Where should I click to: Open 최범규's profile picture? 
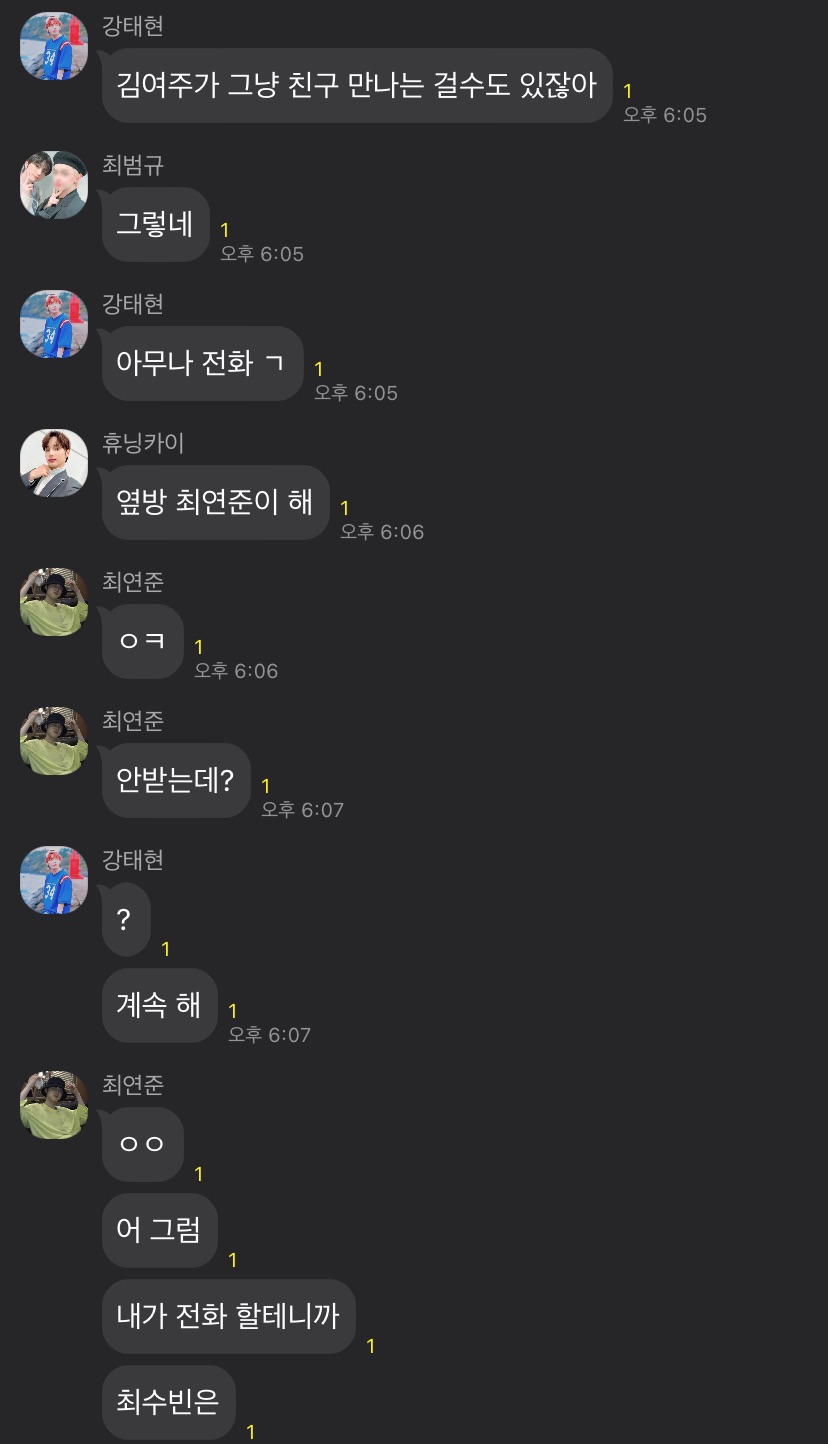coord(54,185)
